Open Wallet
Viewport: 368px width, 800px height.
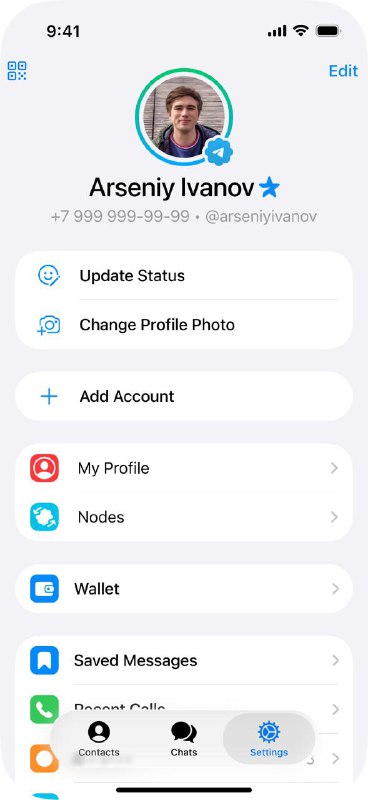[184, 589]
